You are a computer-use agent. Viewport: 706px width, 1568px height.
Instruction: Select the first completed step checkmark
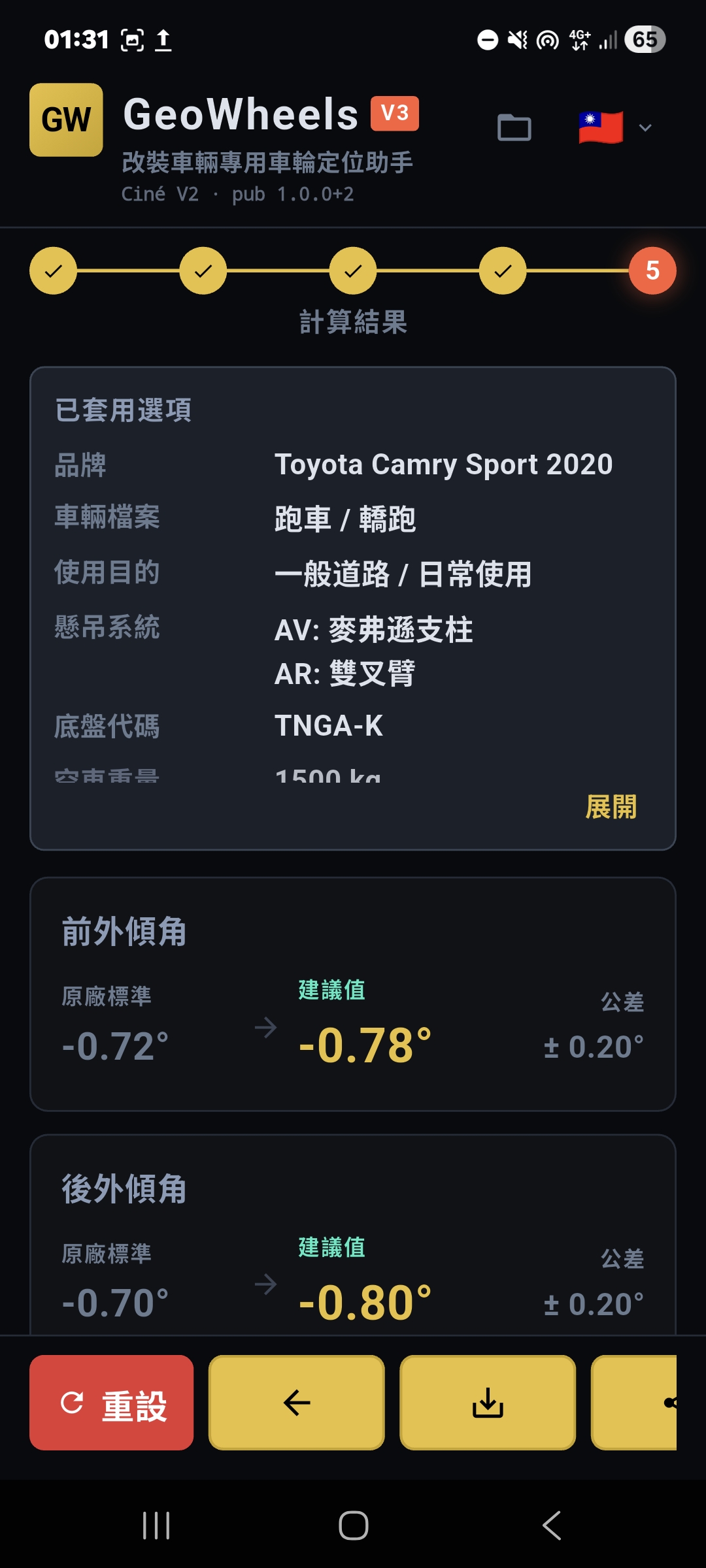pyautogui.click(x=54, y=271)
